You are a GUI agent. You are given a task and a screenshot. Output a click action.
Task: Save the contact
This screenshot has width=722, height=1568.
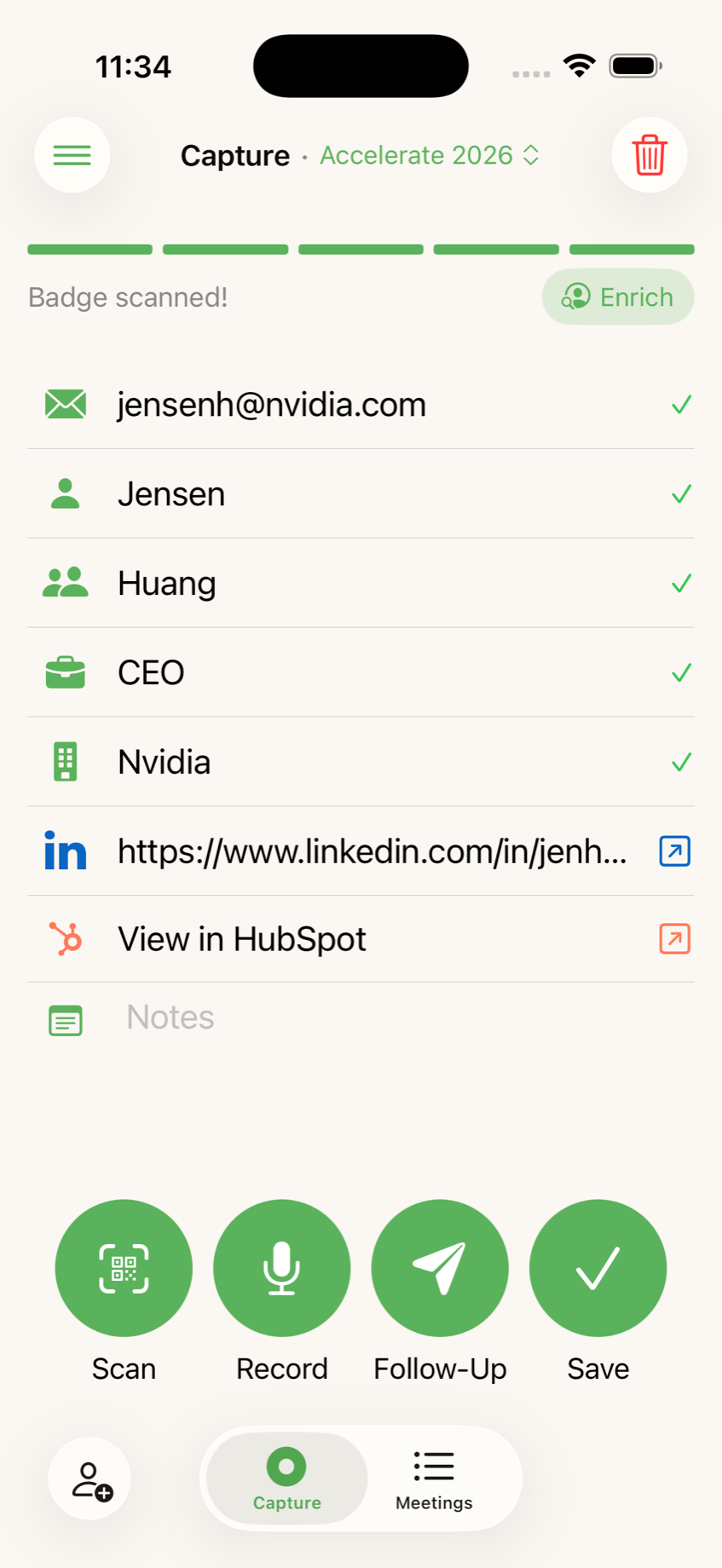coord(598,1268)
